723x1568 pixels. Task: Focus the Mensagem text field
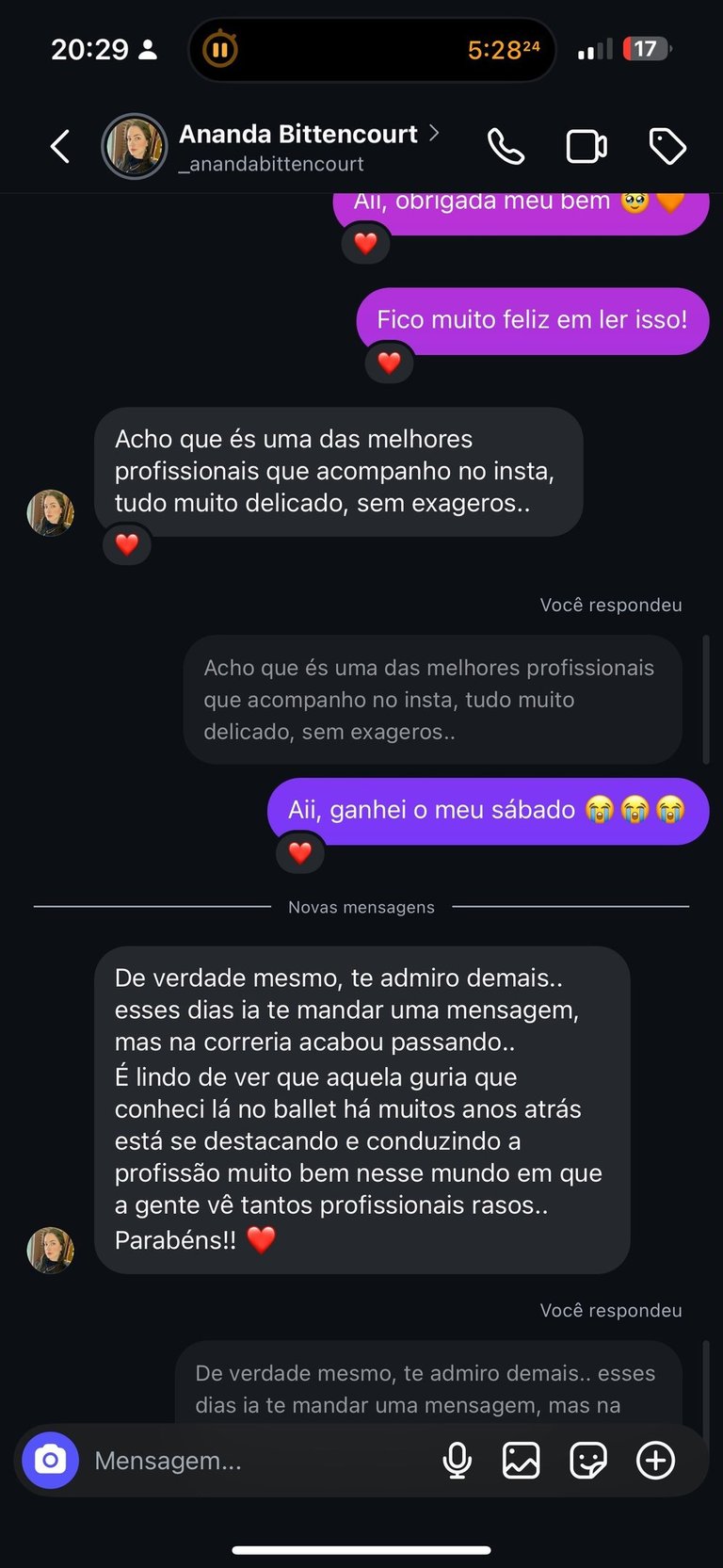coord(254,1461)
